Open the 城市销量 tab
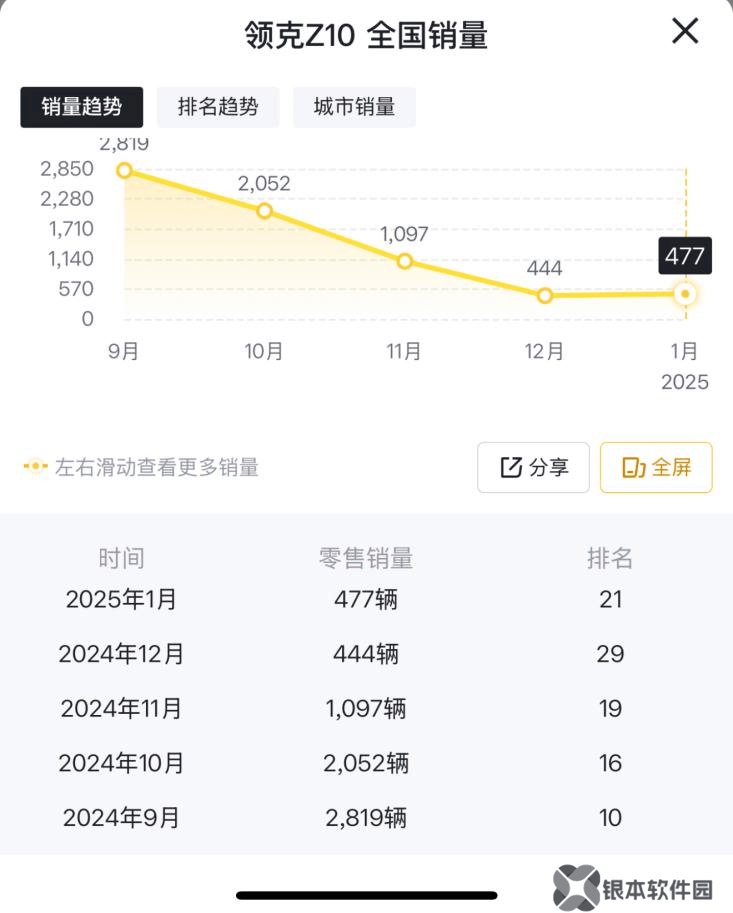This screenshot has height=913, width=733. (354, 107)
